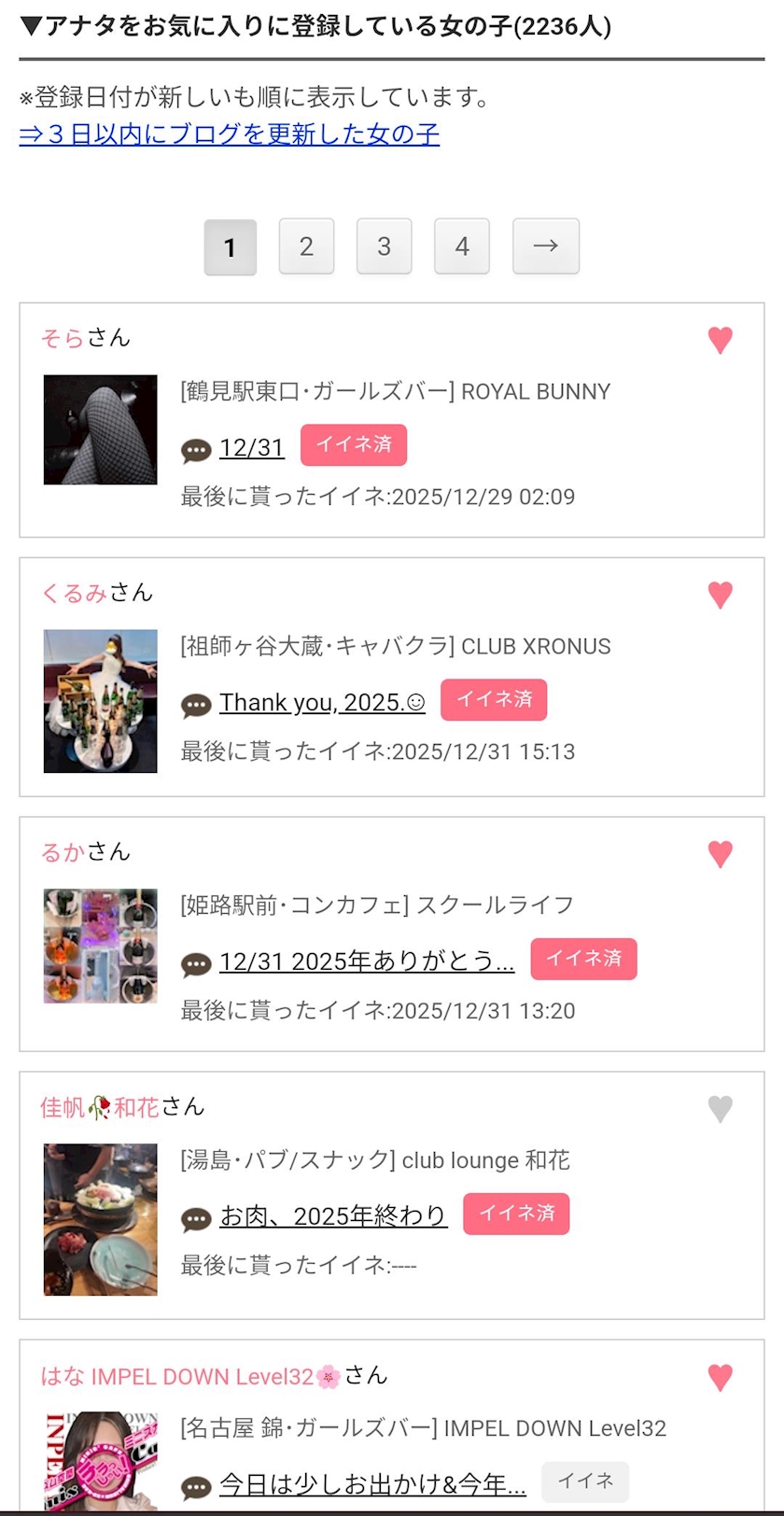This screenshot has height=1516, width=784.
Task: Open the link for girls who updated blogs within 3 days
Action: tap(229, 134)
